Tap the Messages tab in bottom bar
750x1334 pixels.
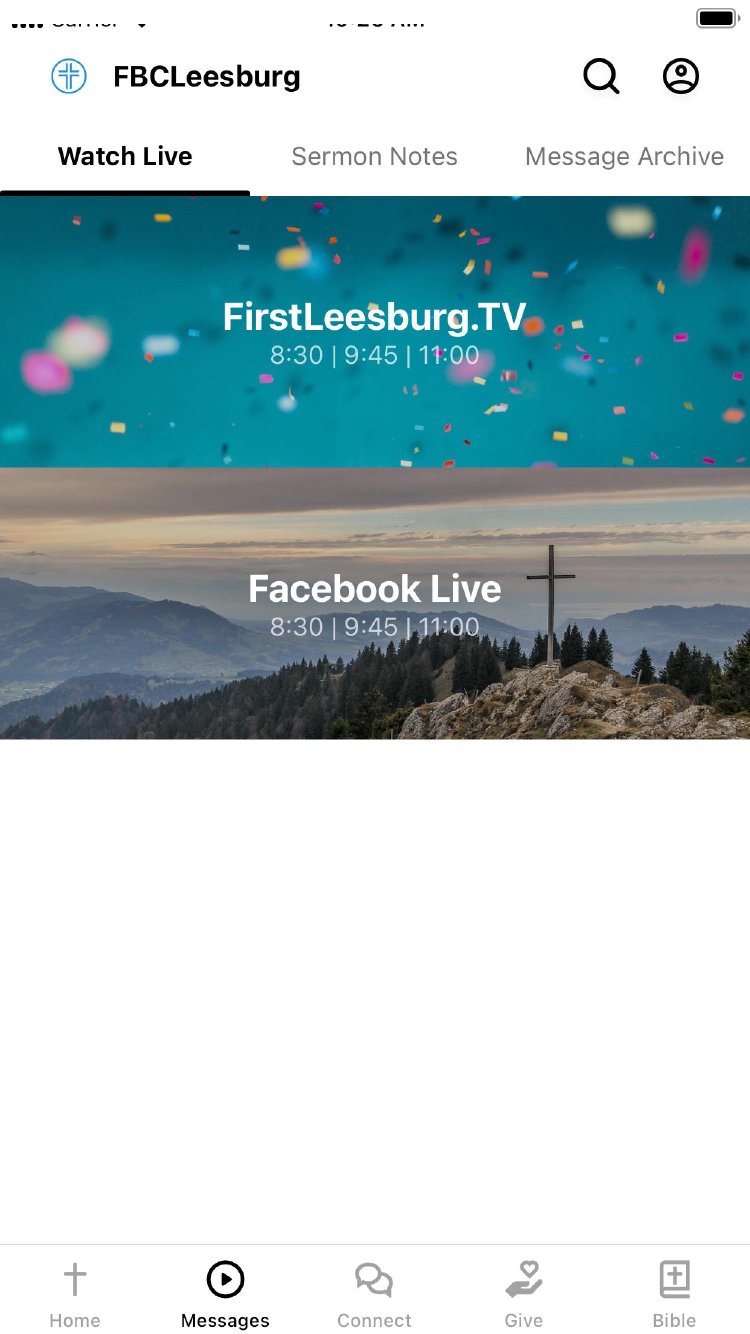[x=225, y=1294]
